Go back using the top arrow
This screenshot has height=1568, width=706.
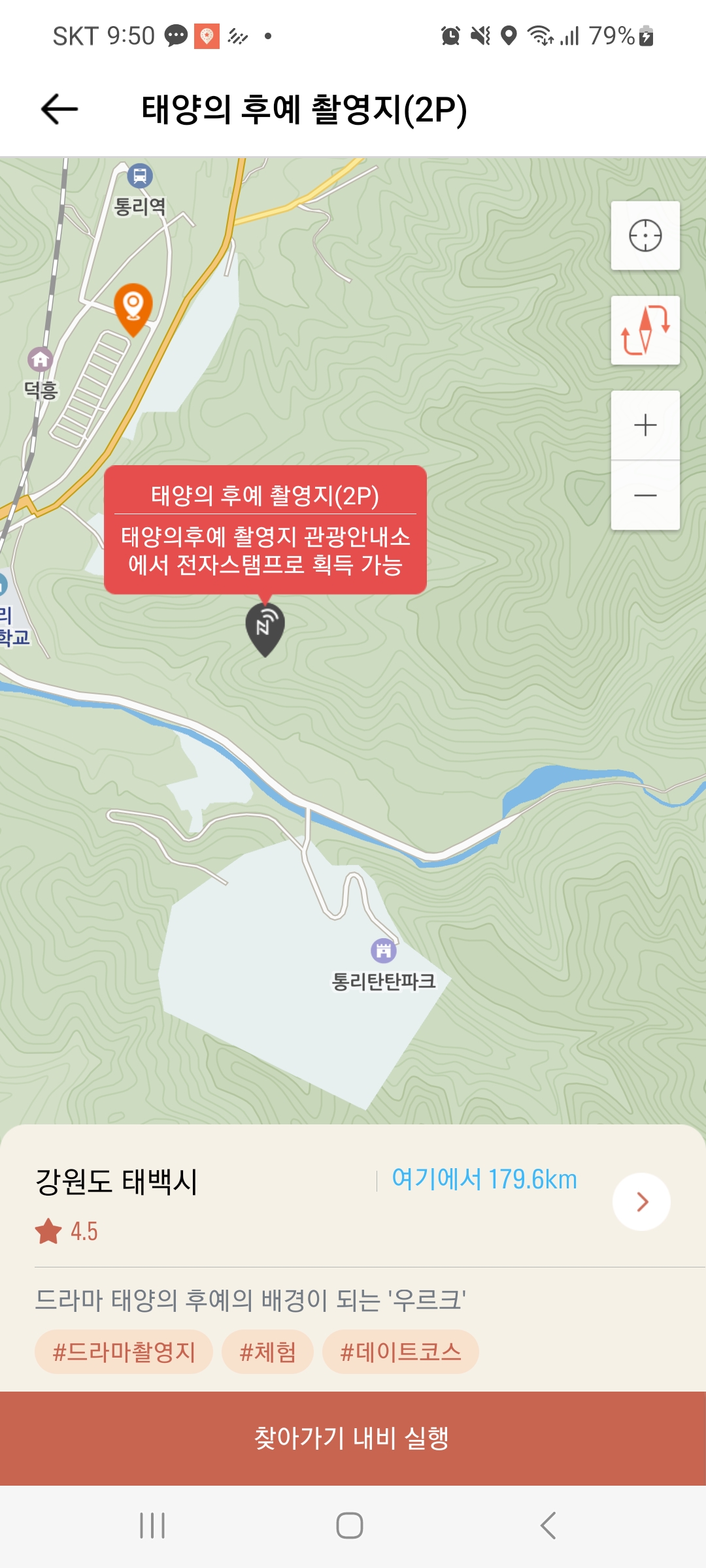(59, 108)
